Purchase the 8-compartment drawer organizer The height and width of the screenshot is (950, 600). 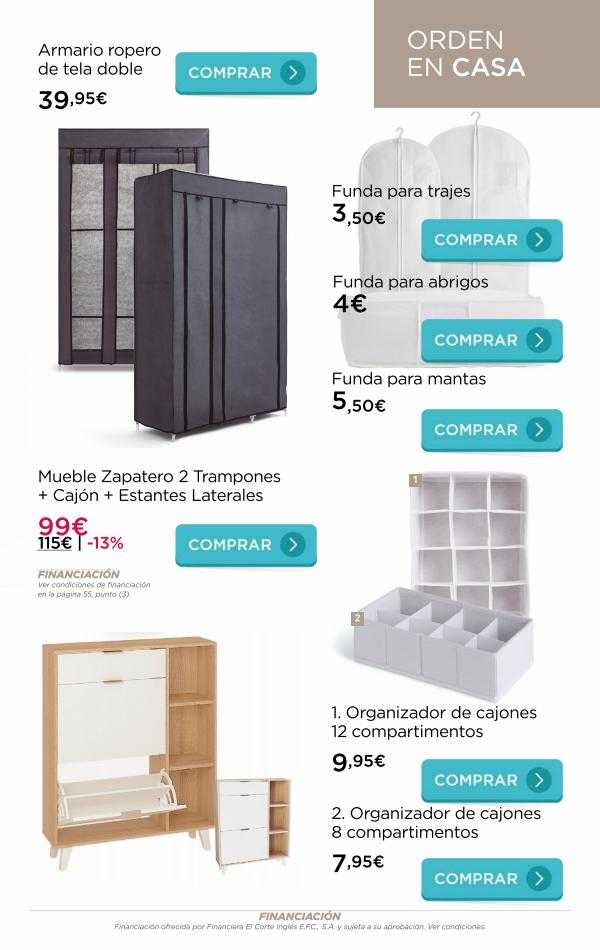491,879
